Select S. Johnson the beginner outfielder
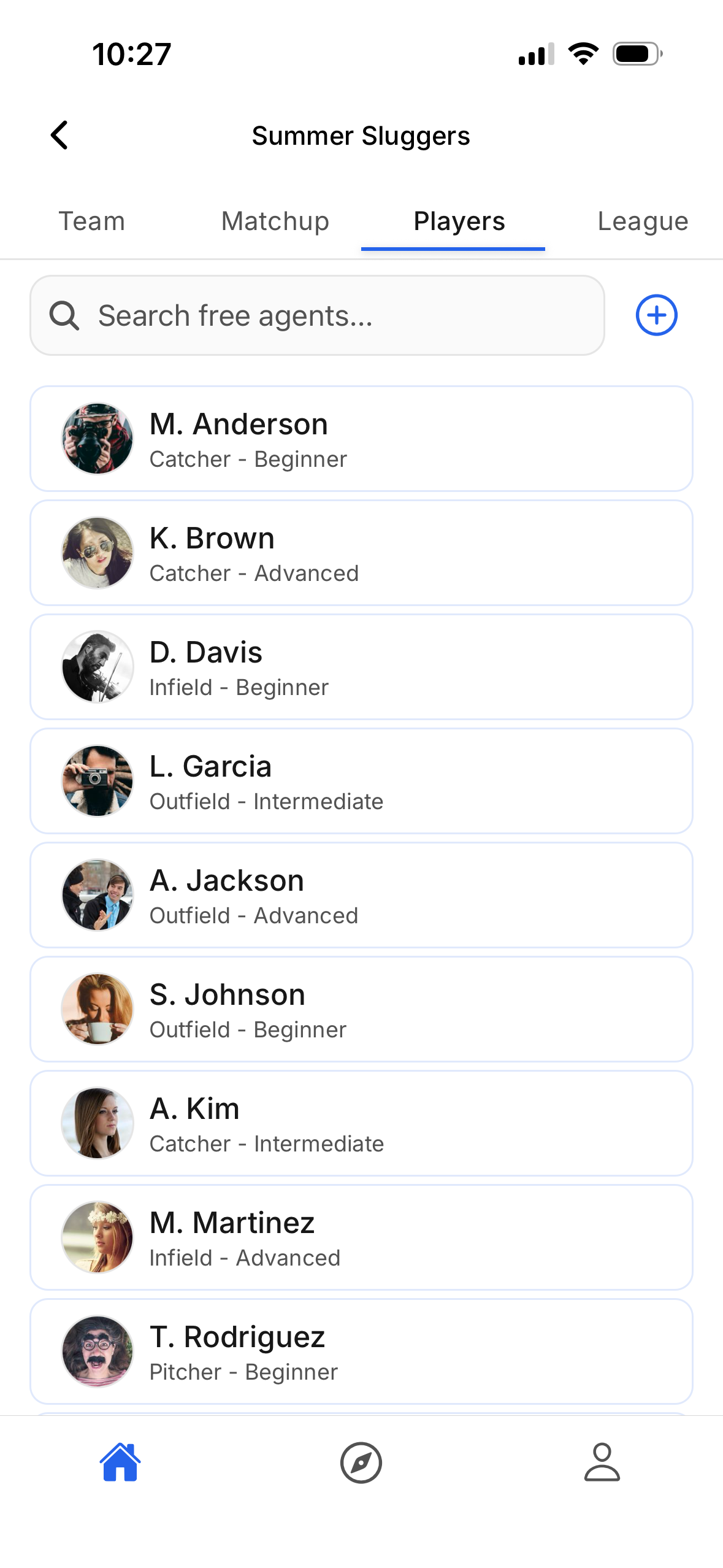 tap(361, 1009)
